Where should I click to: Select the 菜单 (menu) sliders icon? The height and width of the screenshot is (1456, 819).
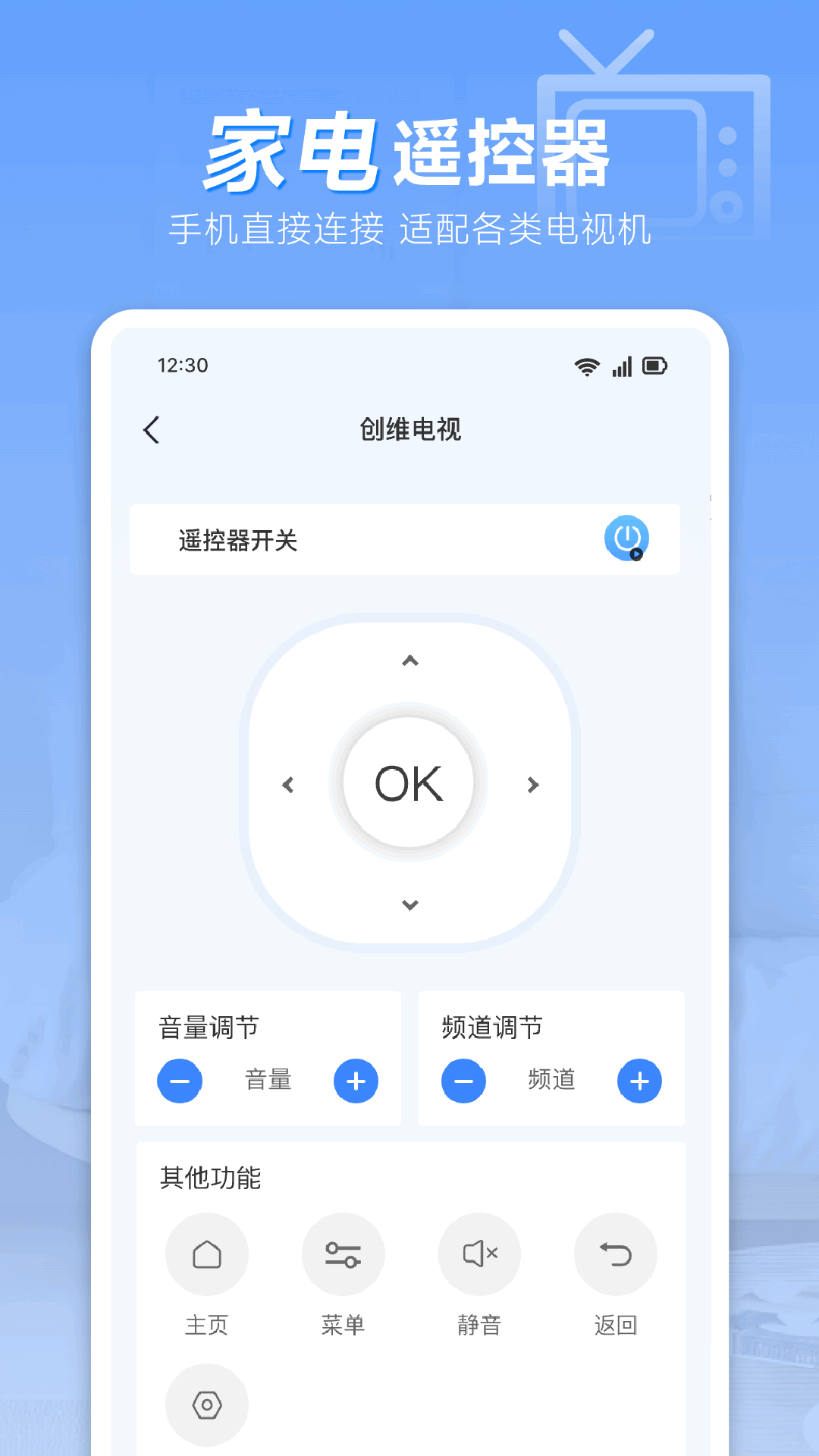[x=343, y=1254]
